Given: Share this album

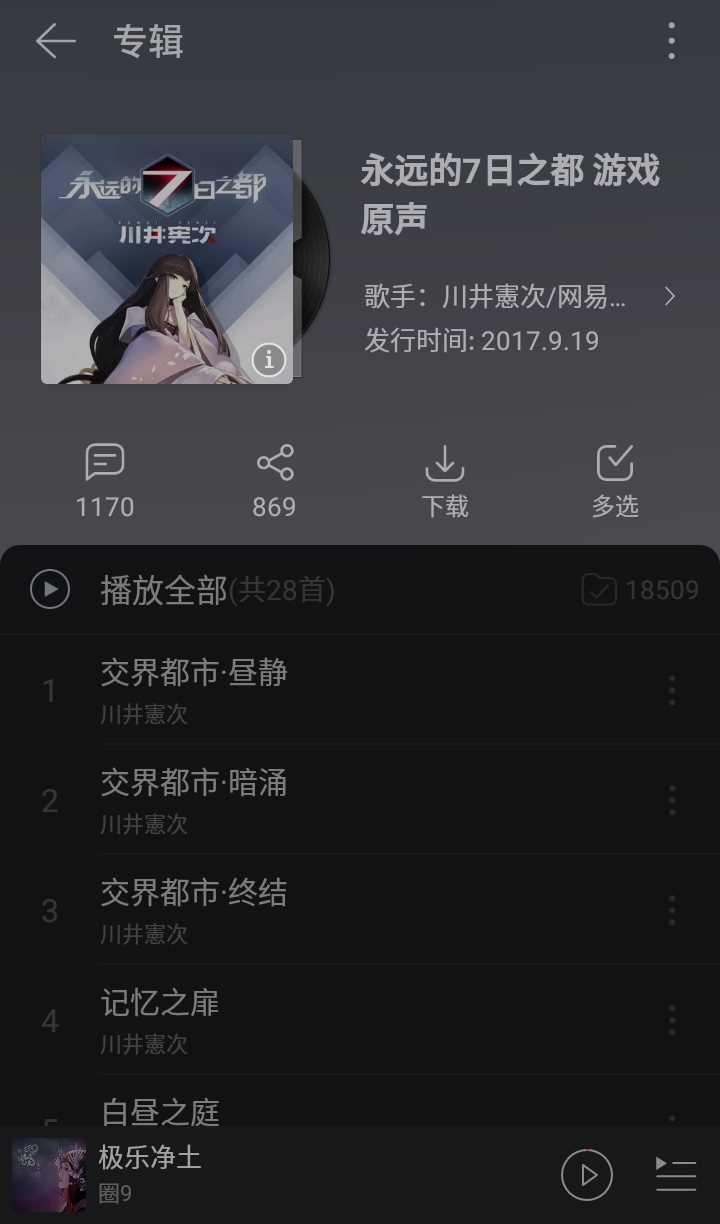Looking at the screenshot, I should (274, 480).
